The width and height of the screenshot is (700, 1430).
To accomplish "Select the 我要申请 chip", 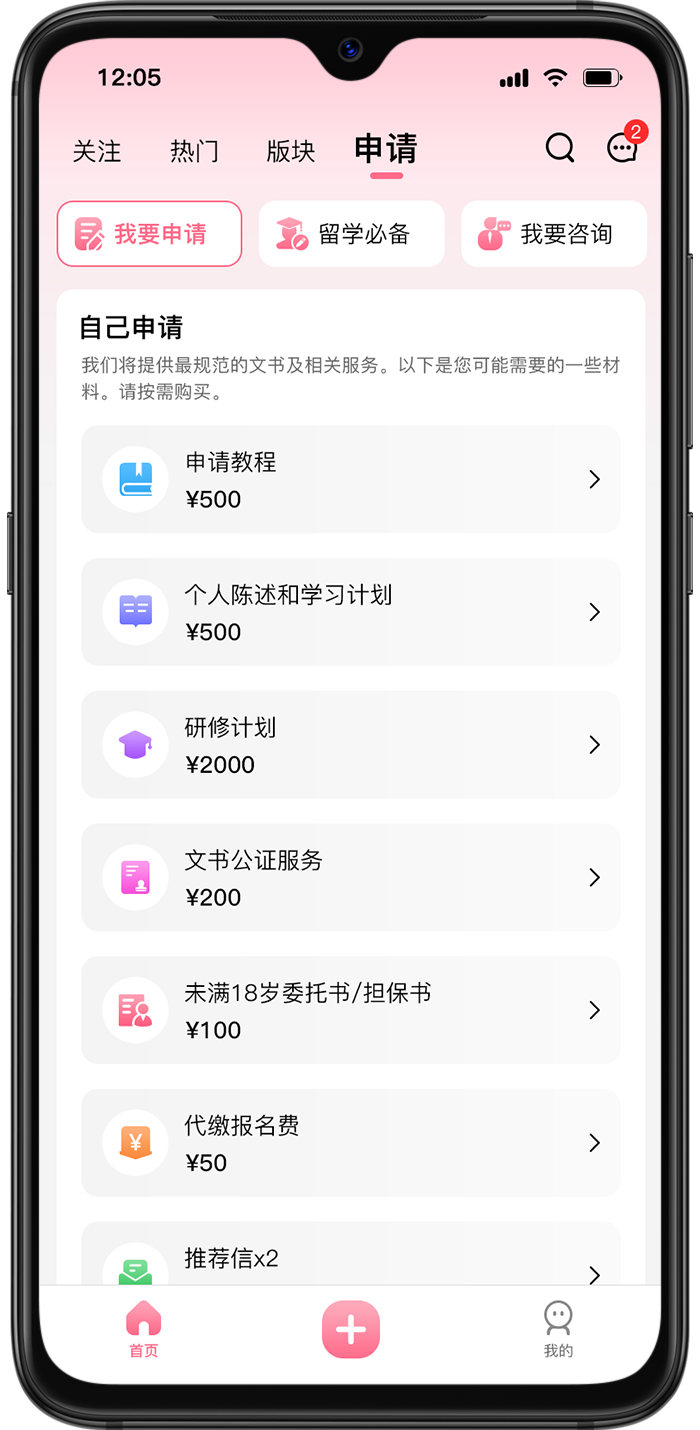I will click(149, 234).
